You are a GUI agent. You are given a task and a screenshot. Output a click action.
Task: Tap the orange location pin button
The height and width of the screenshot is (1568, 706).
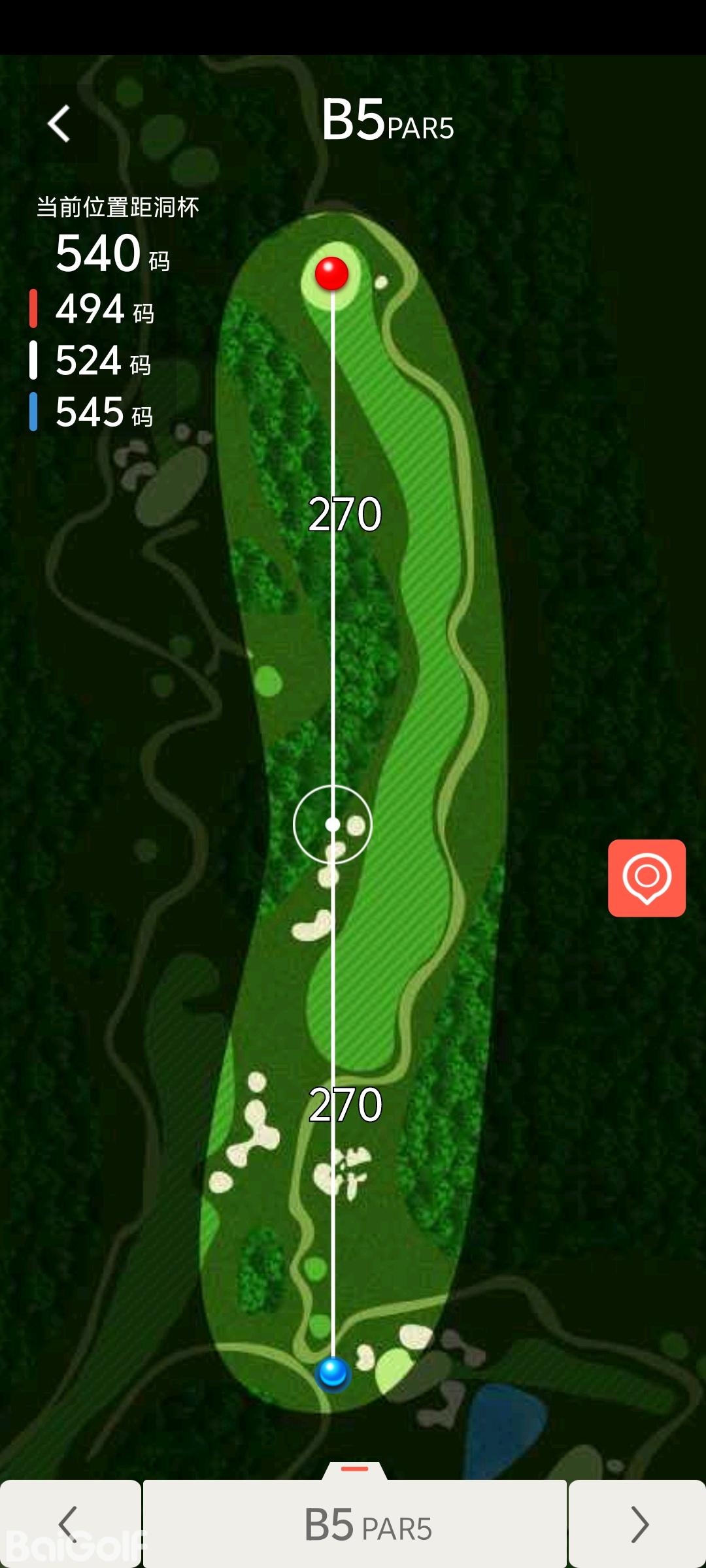coord(647,877)
